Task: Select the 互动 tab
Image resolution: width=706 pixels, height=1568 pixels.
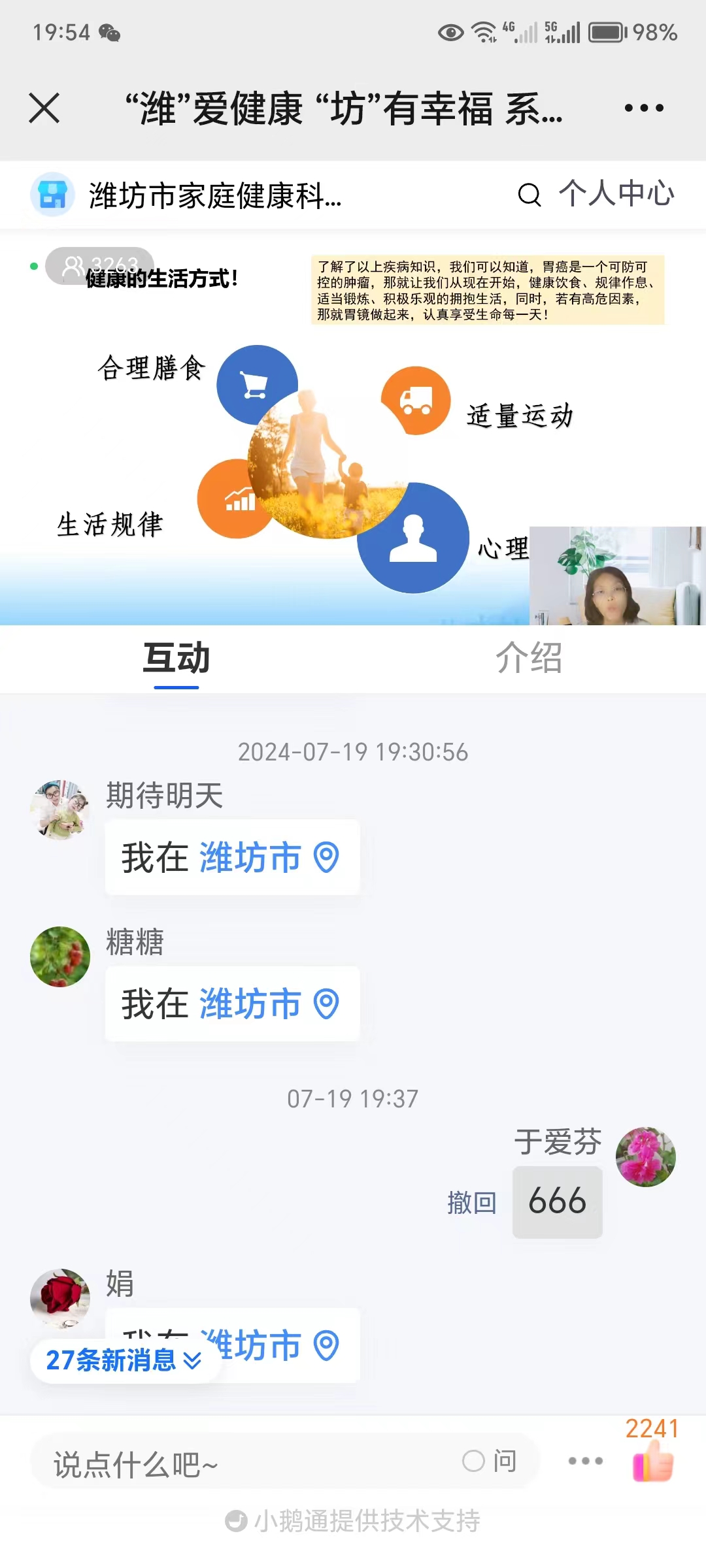Action: tap(176, 658)
